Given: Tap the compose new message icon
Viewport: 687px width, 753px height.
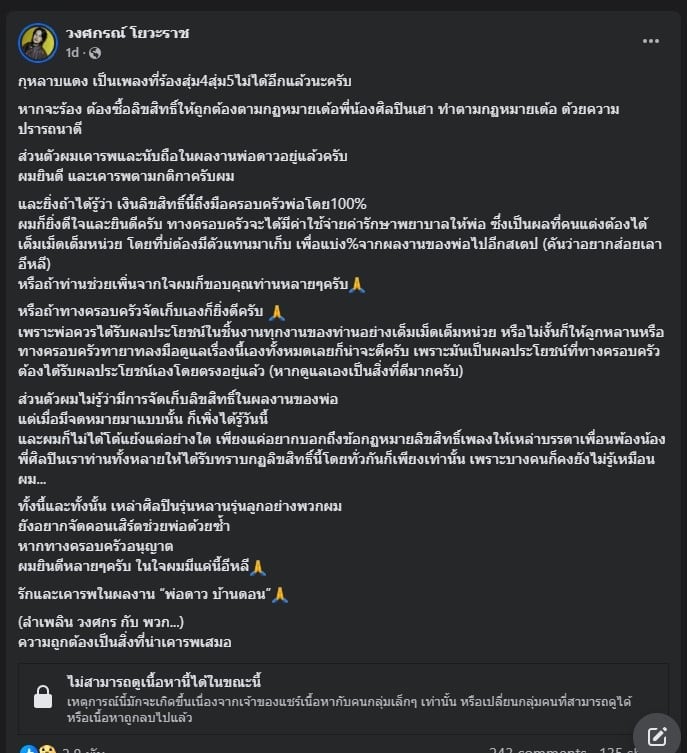Looking at the screenshot, I should coord(657,736).
